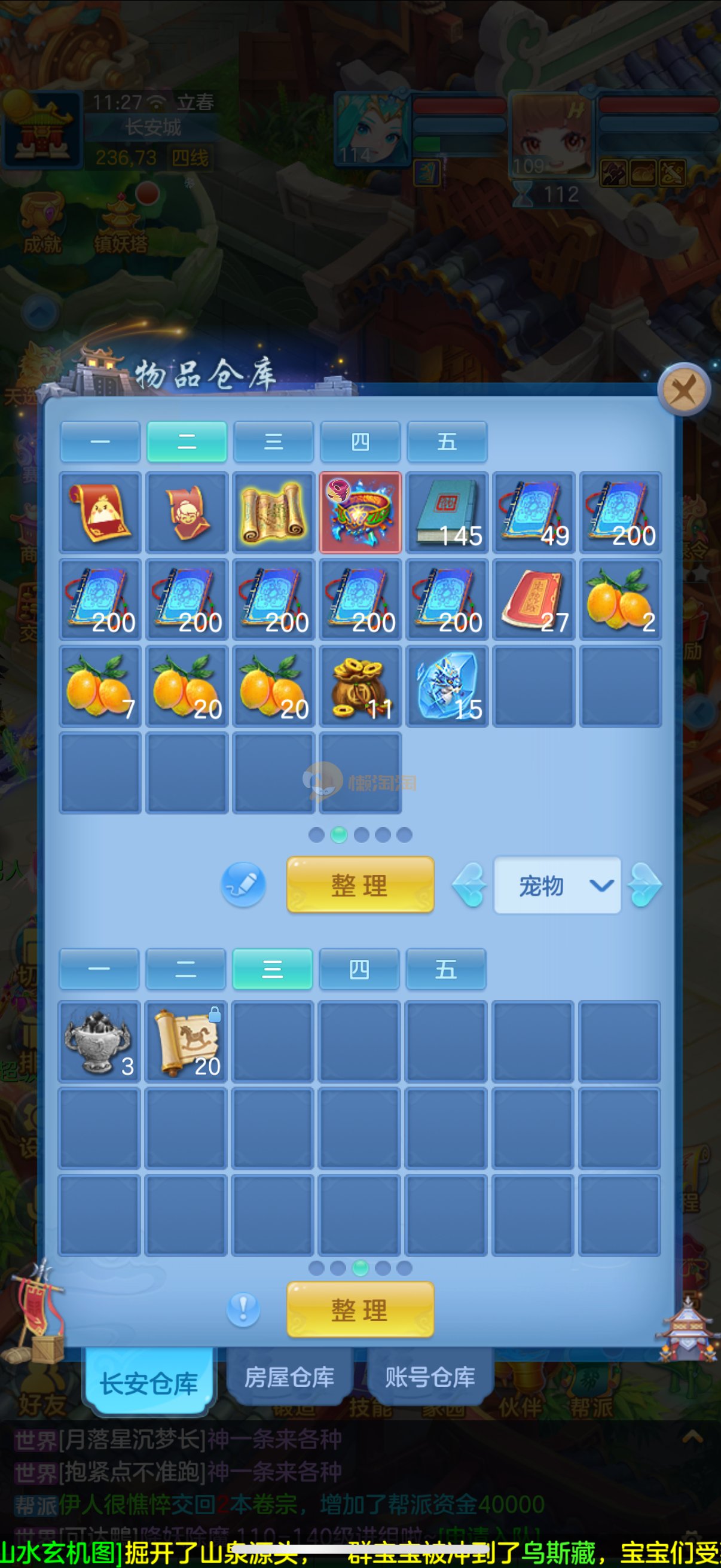Select the incense burner item with 3
Image resolution: width=721 pixels, height=1568 pixels.
click(x=99, y=1042)
